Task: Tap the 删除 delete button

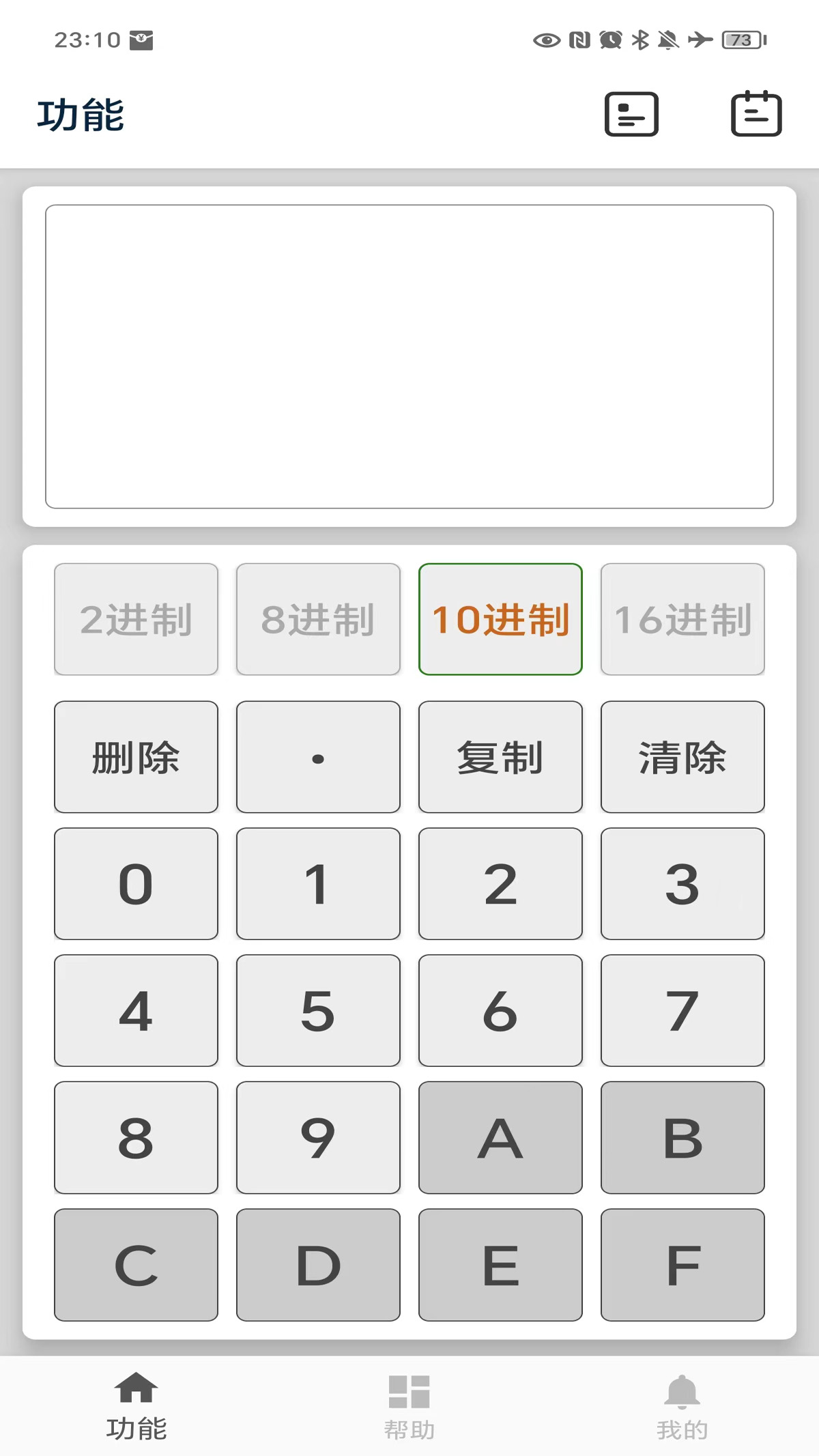Action: click(x=136, y=757)
